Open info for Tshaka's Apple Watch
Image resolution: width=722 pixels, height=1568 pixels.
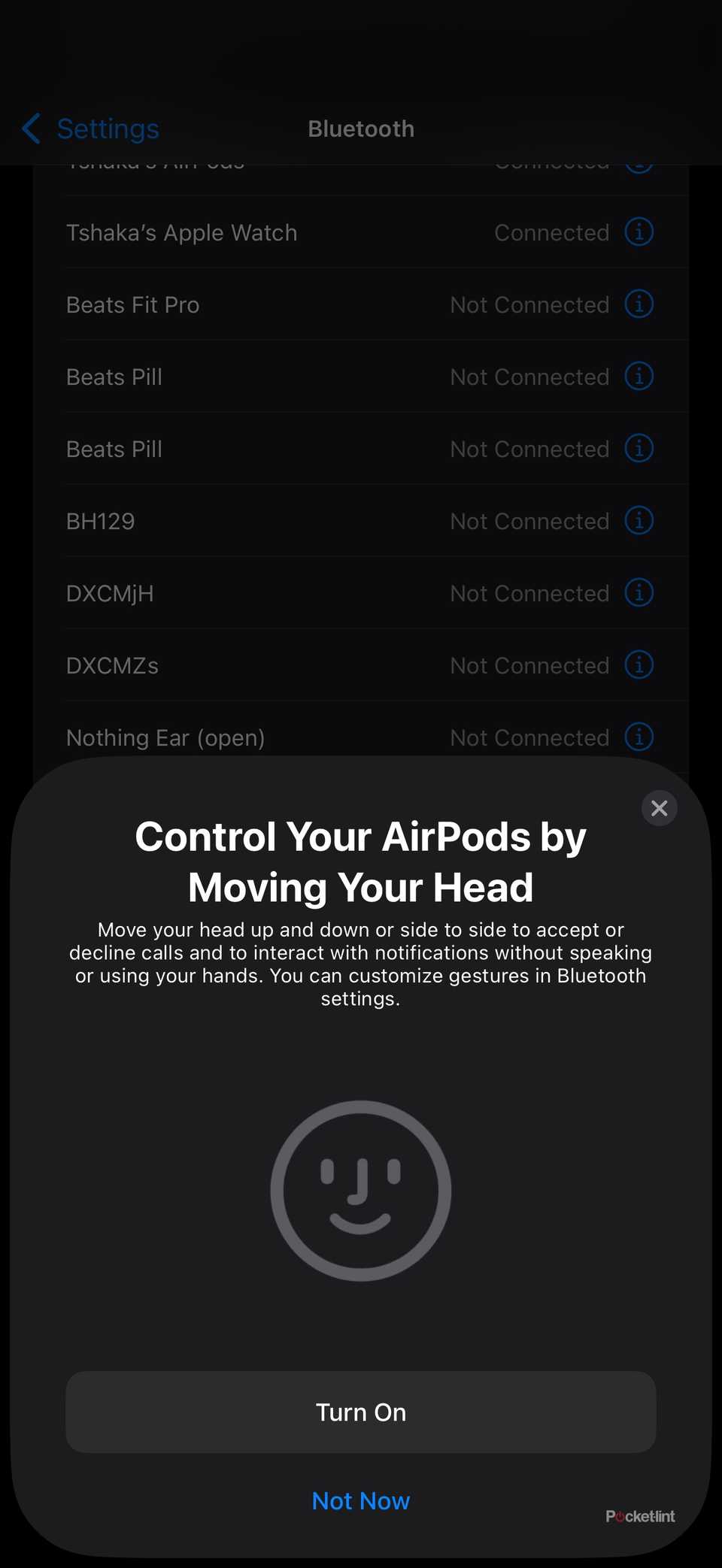tap(638, 232)
